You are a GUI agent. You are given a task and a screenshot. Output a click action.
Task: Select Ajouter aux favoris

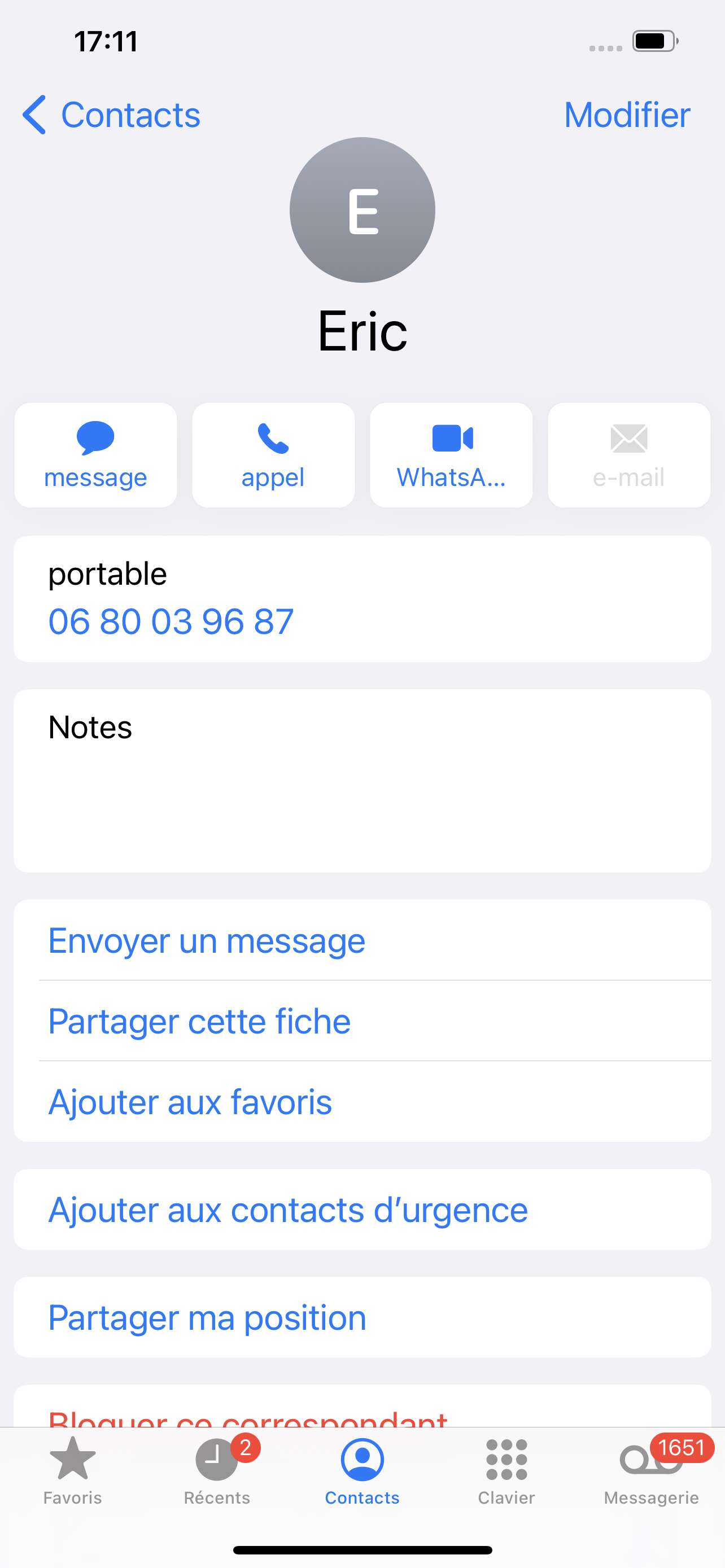click(x=362, y=1102)
